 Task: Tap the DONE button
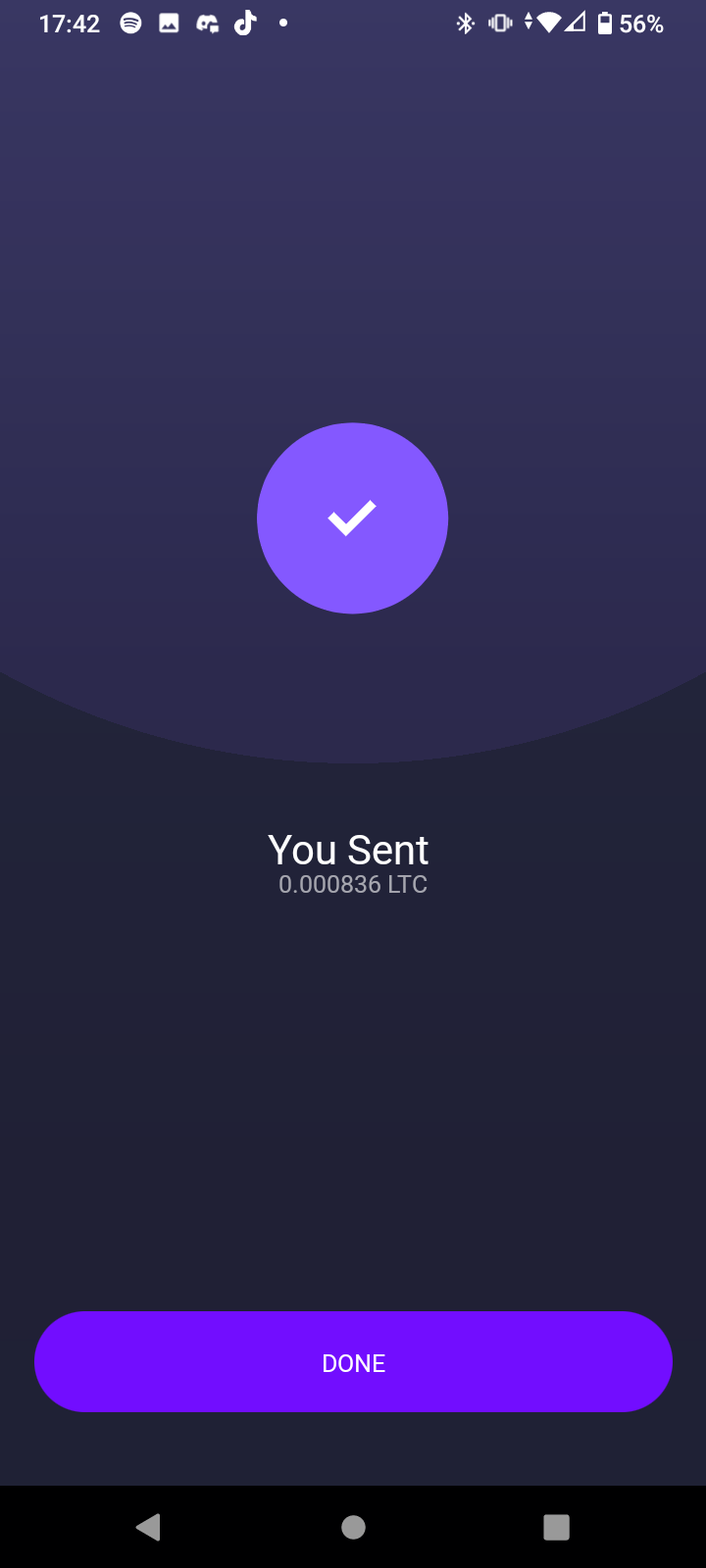353,1361
